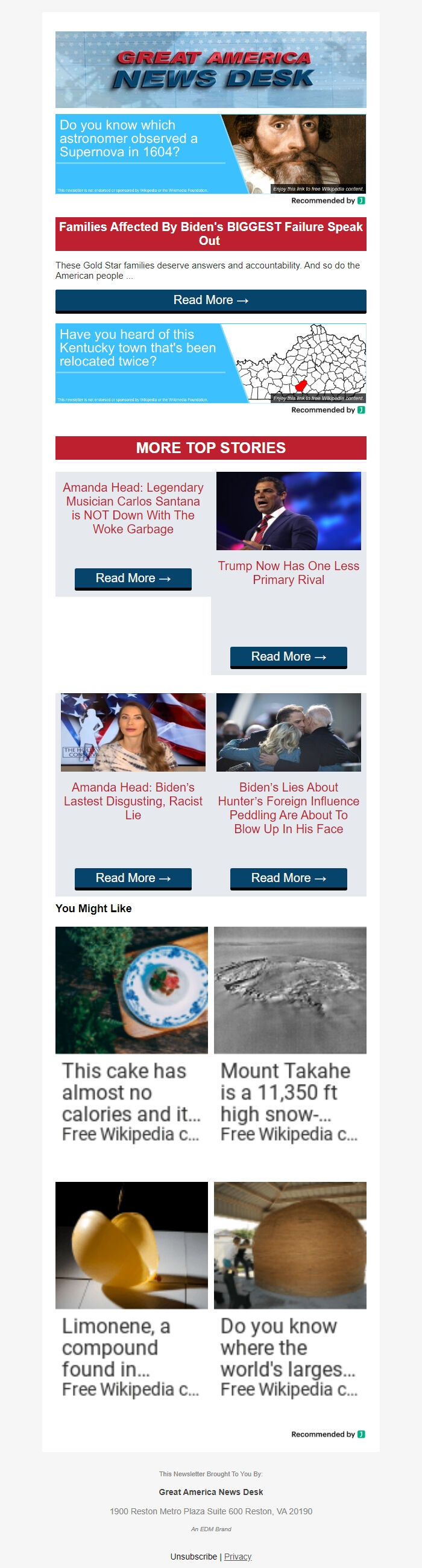Open the Privacy link in the footer

[x=238, y=1556]
